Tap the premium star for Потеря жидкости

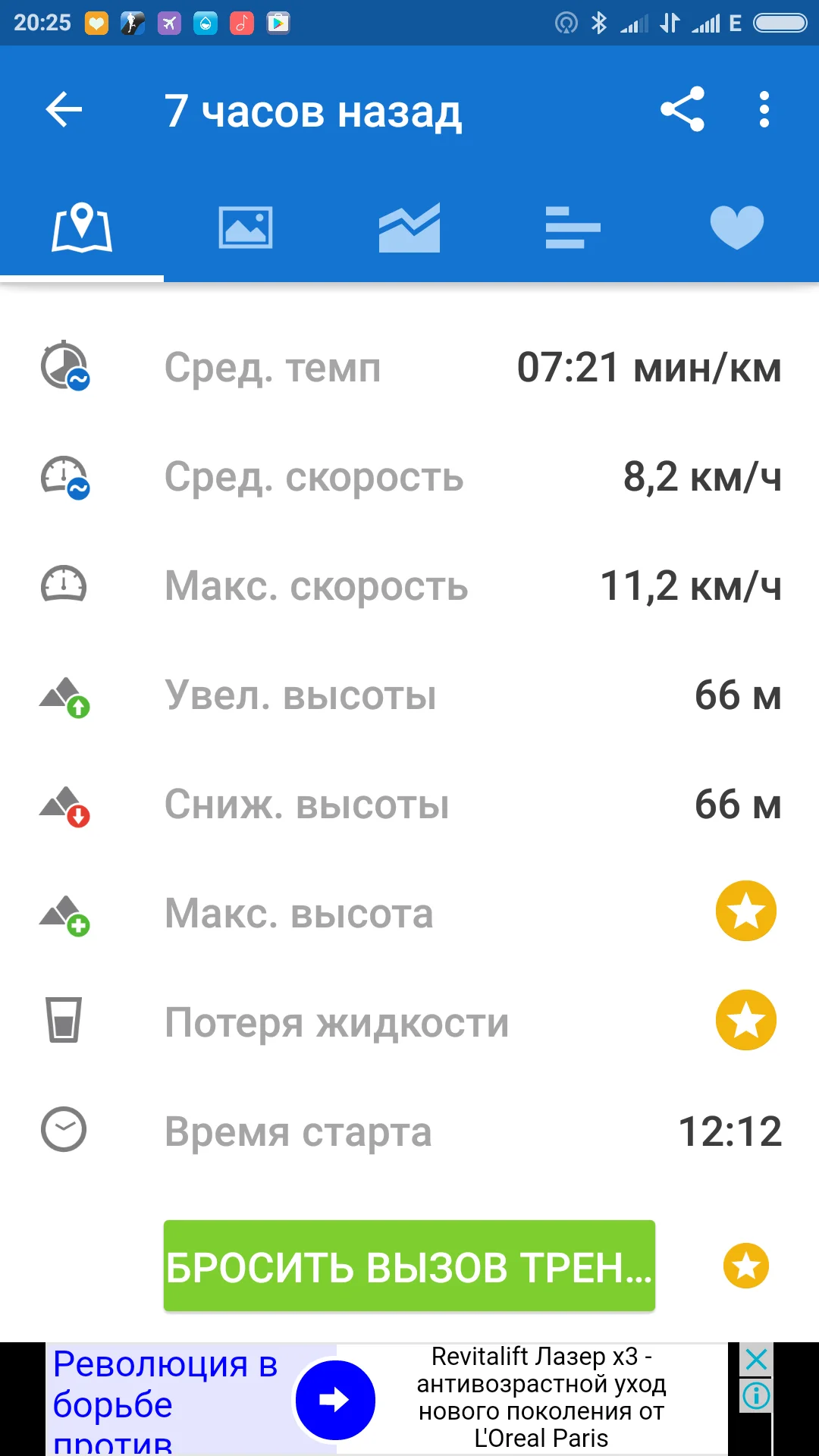745,1020
